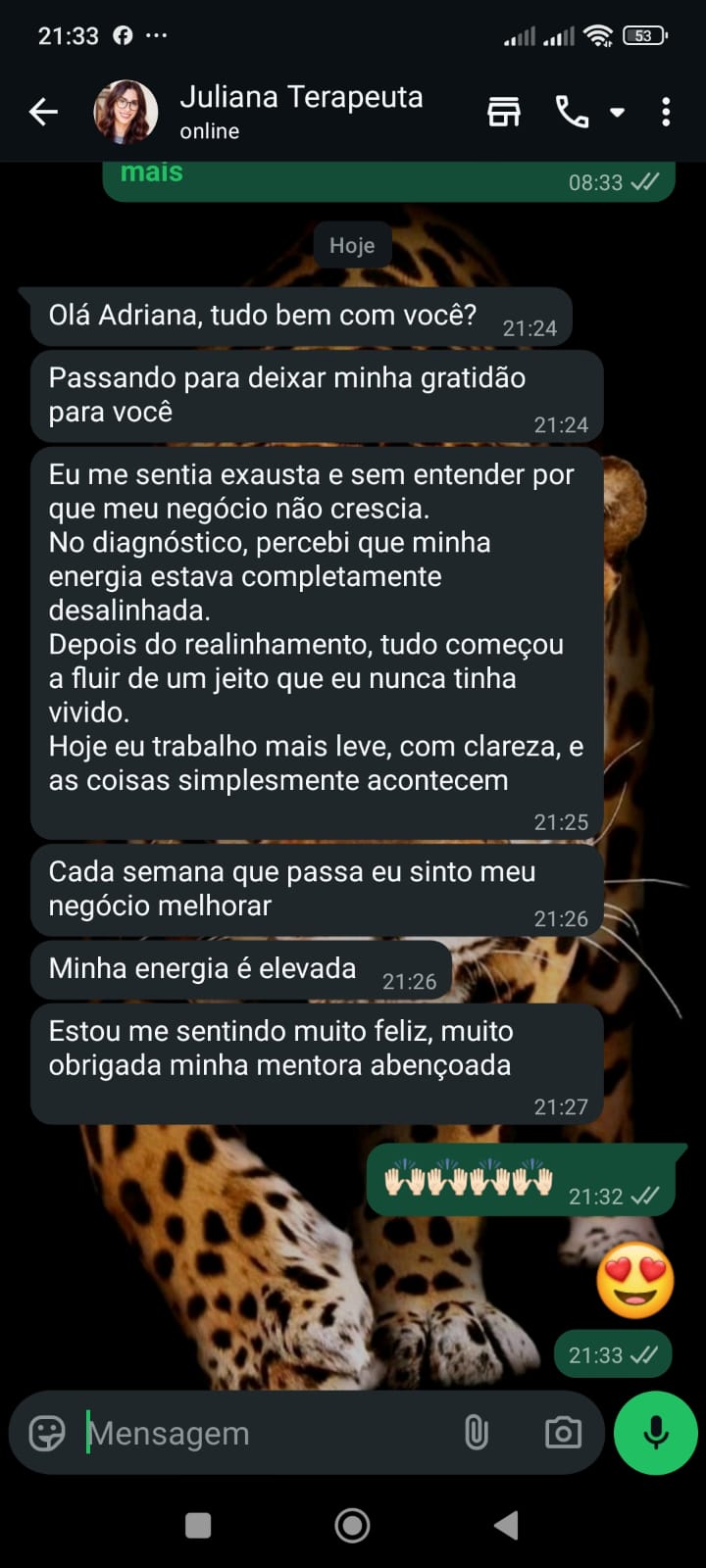The image size is (706, 1568).
Task: Tap the system home button
Action: 352,1525
